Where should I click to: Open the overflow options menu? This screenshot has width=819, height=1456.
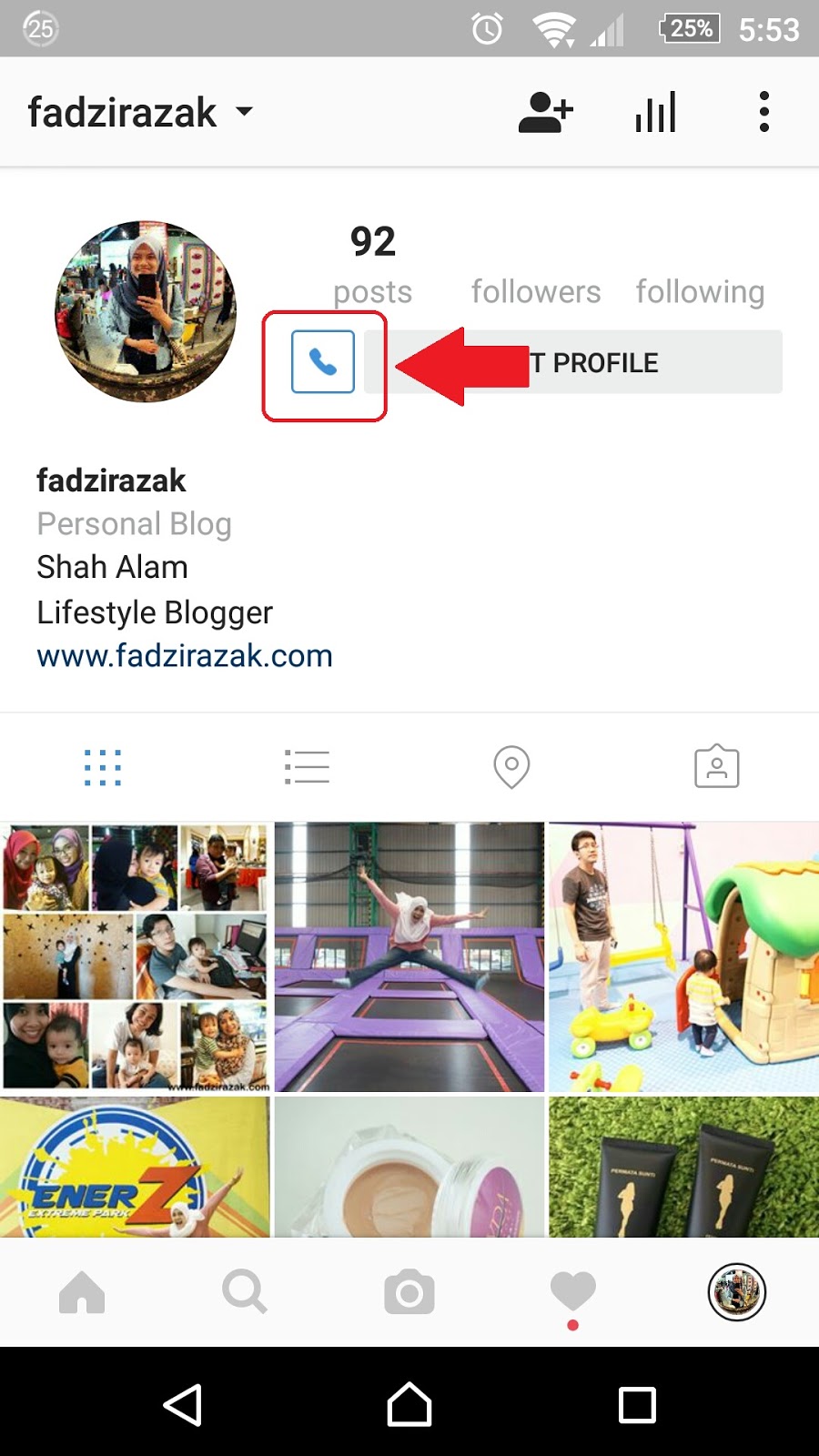[x=764, y=112]
